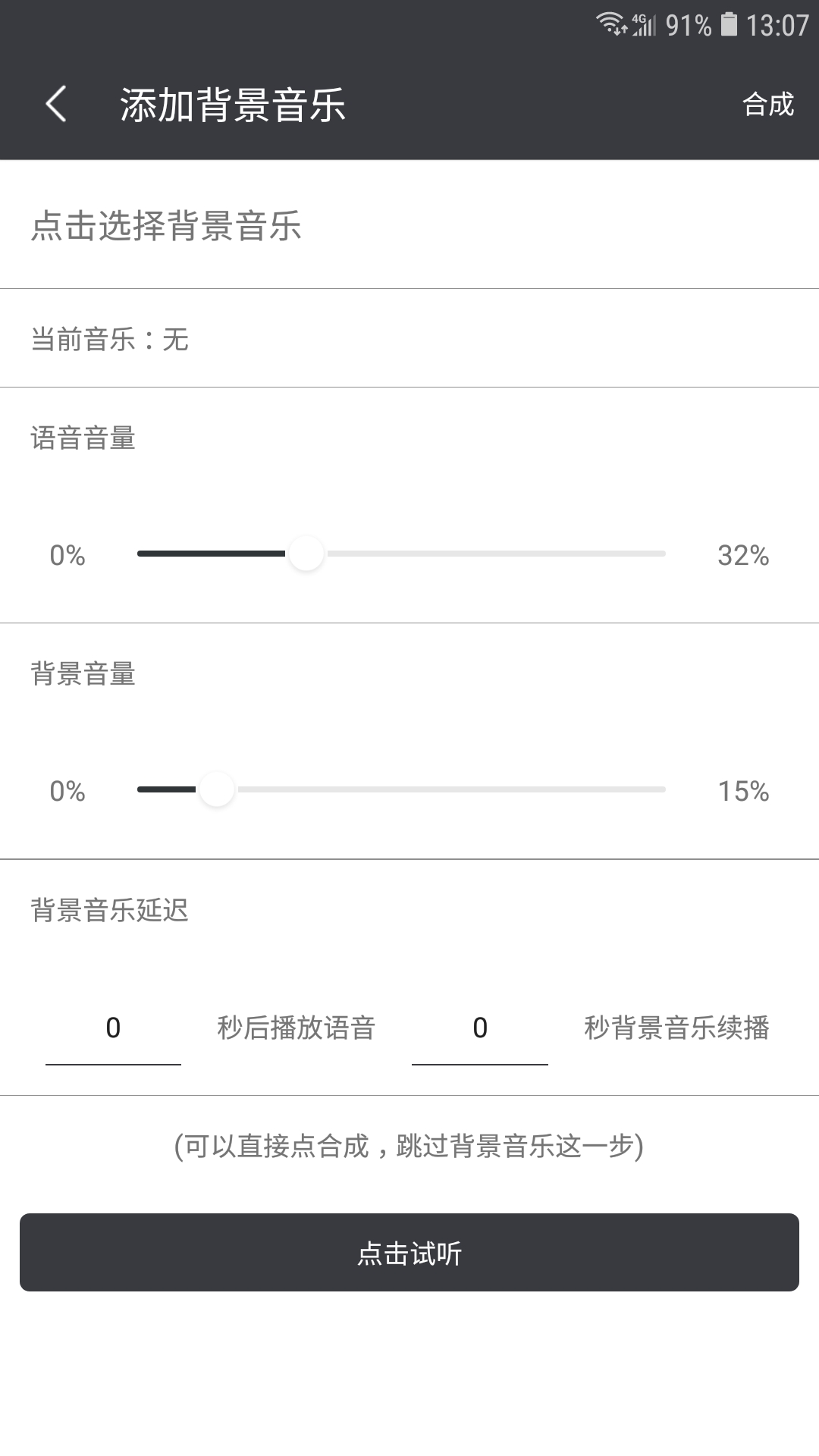Select the 秒背景音乐续播 duration input field
819x1456 pixels.
pos(479,1029)
